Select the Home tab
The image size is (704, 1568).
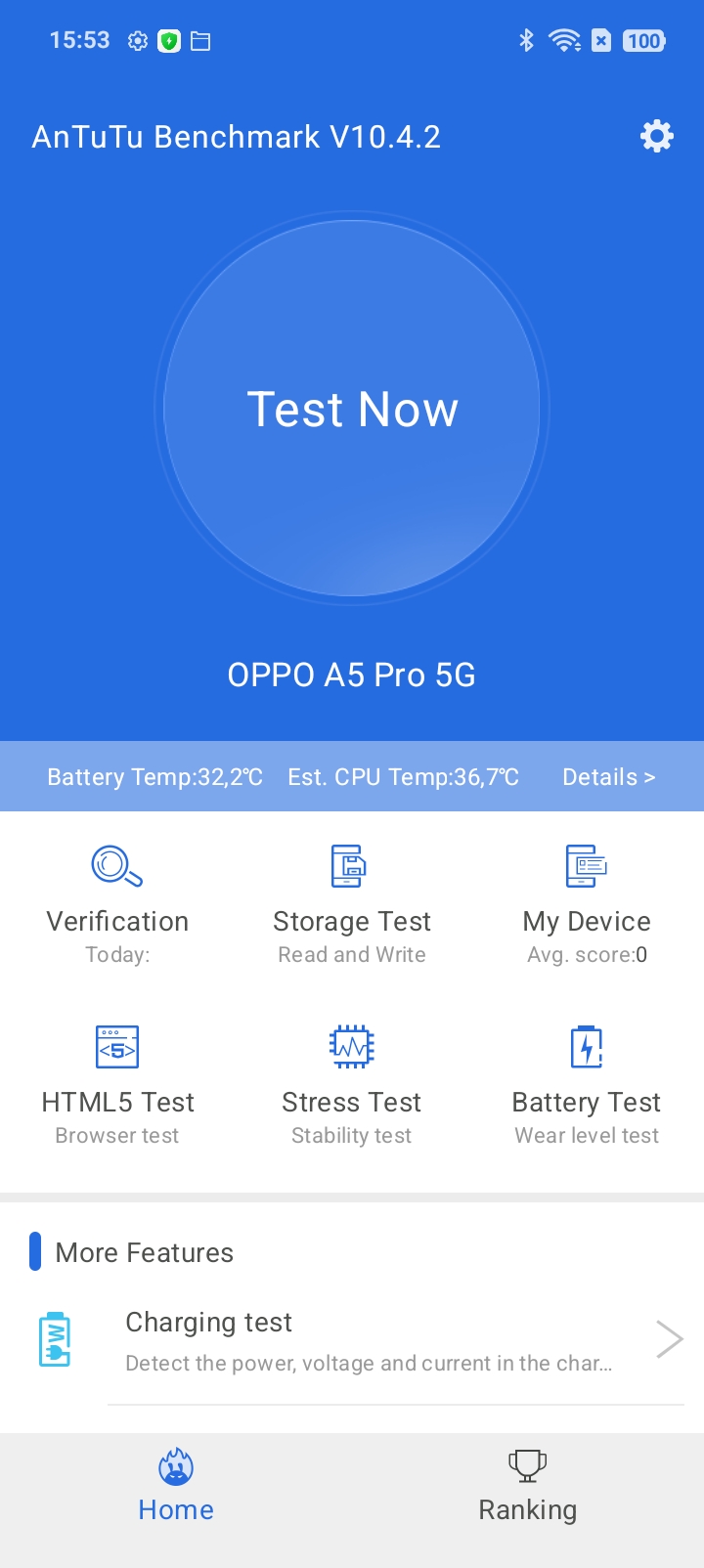176,1487
